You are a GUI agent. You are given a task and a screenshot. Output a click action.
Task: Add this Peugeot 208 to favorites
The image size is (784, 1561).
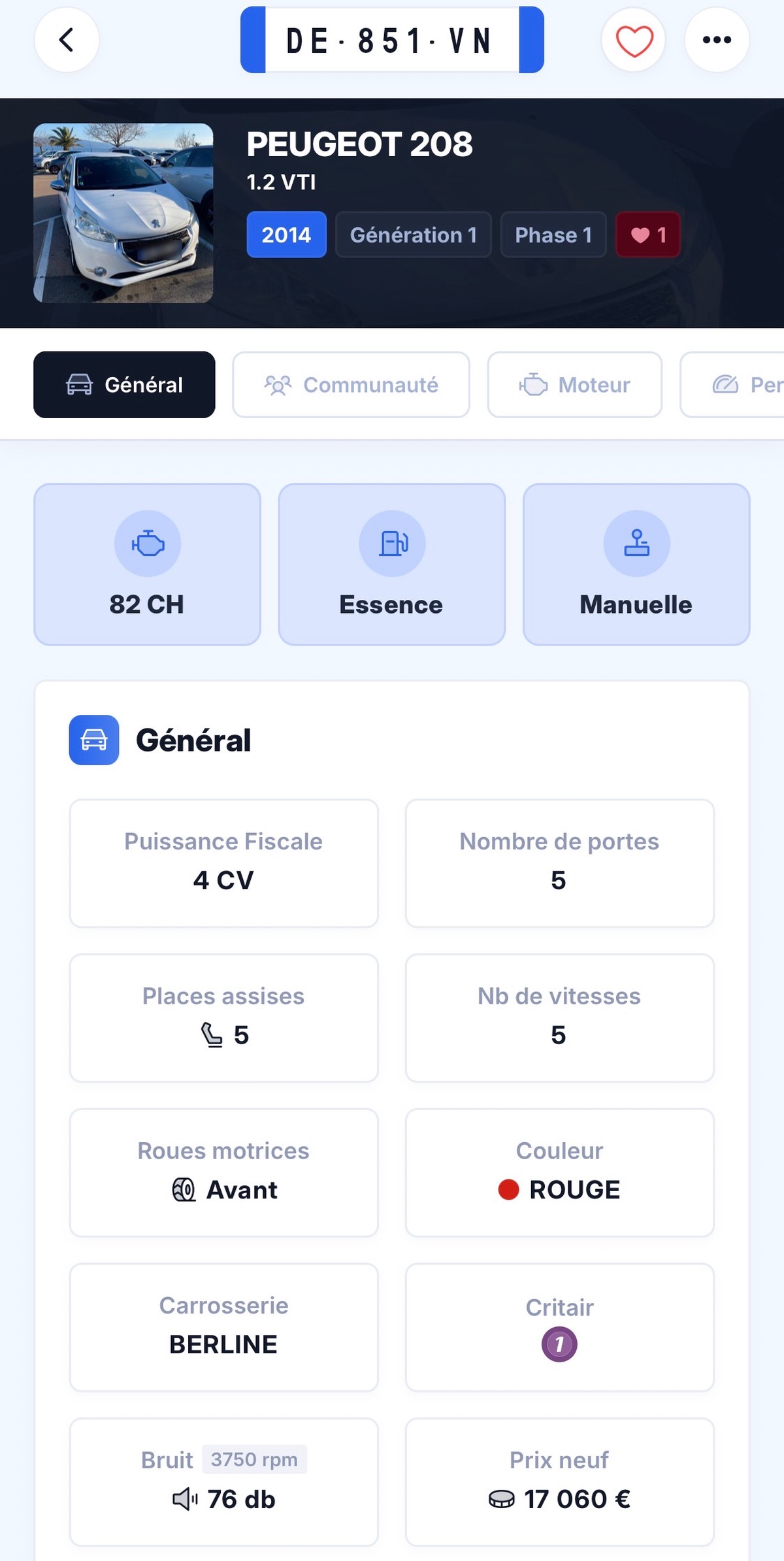click(x=634, y=41)
